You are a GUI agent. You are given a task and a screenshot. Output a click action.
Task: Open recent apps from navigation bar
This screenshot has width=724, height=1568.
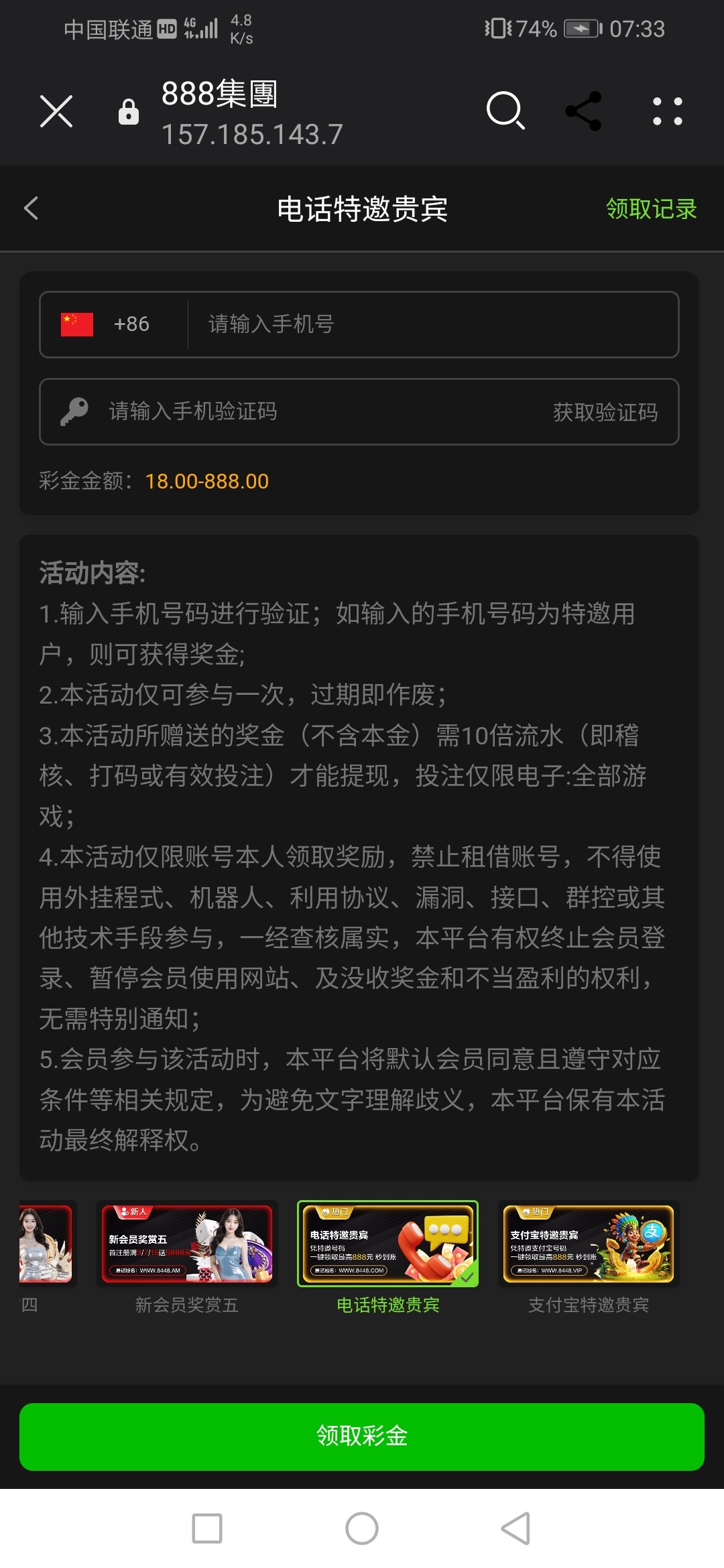[207, 1528]
